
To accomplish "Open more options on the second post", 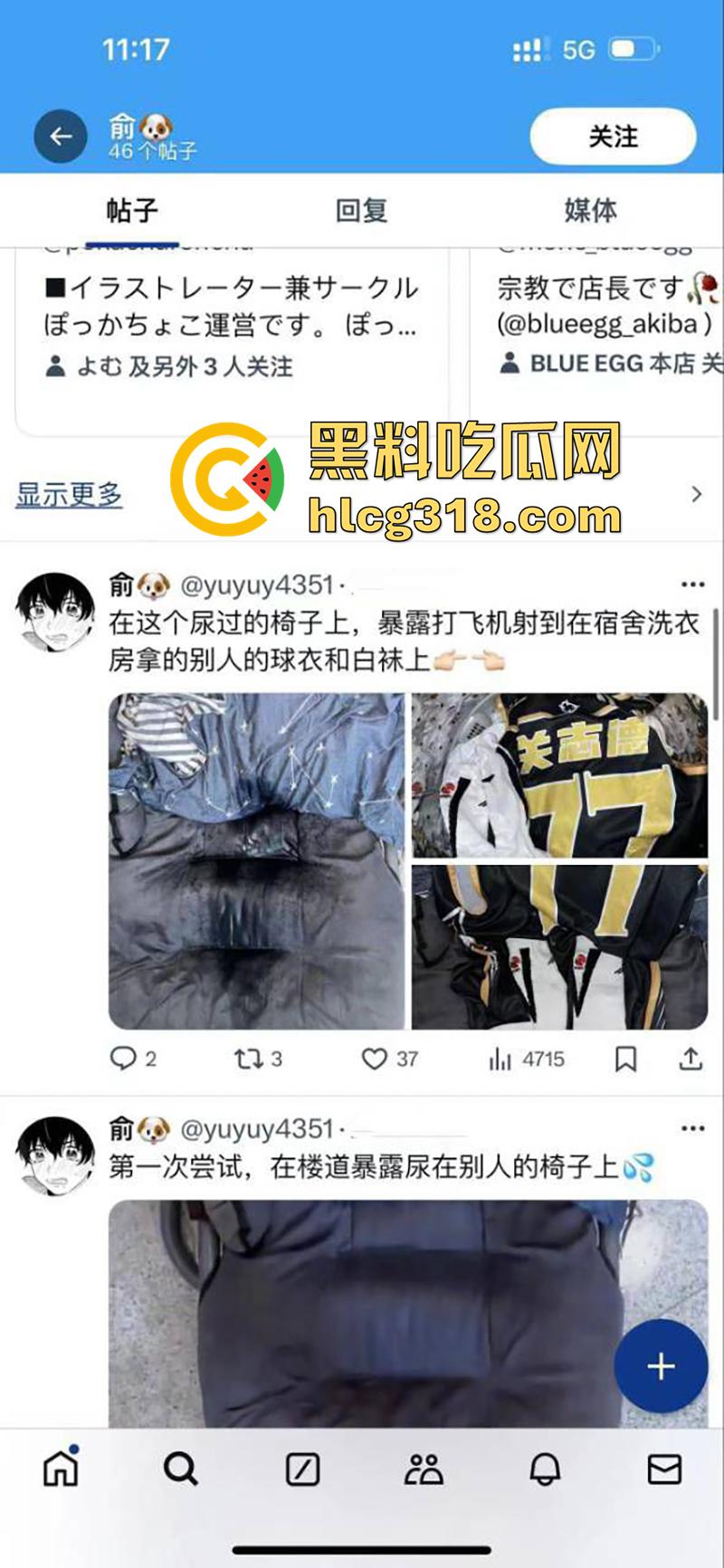I will click(692, 1126).
